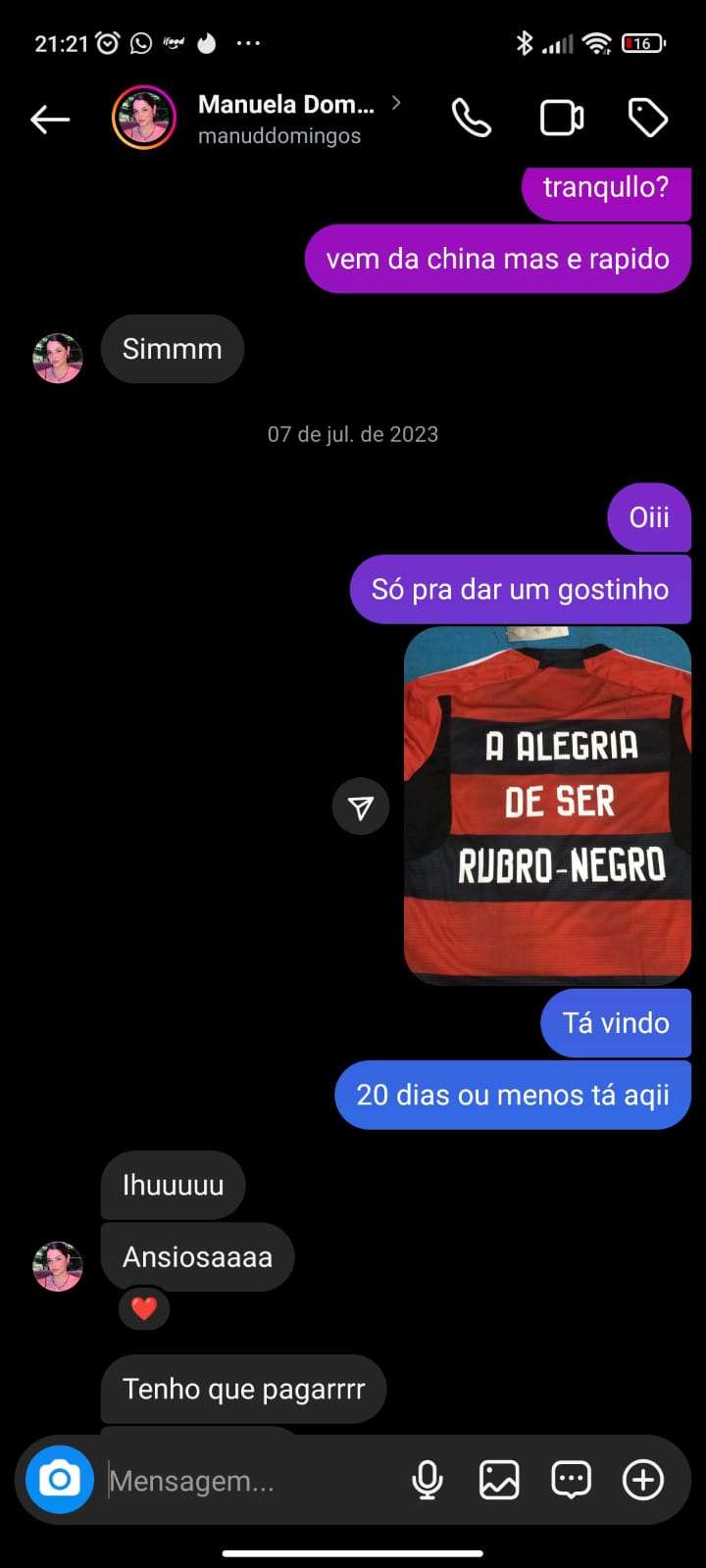706x1568 pixels.
Task: Record a voice message with the microphone
Action: click(427, 1480)
